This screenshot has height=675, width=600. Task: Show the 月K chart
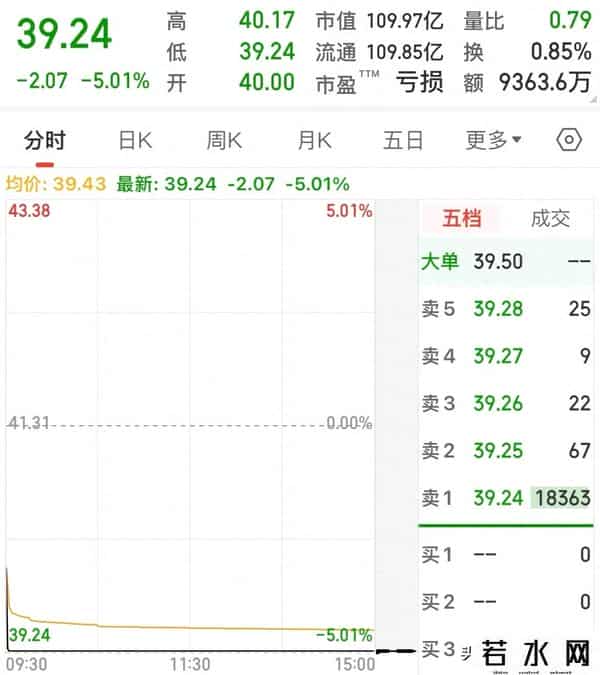click(314, 141)
